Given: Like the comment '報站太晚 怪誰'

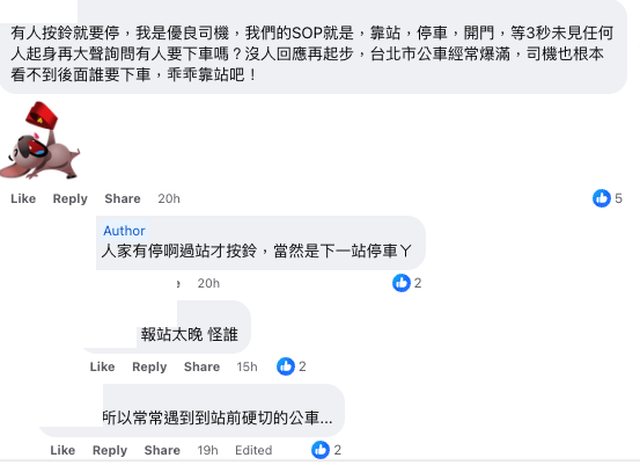Looking at the screenshot, I should tap(102, 367).
